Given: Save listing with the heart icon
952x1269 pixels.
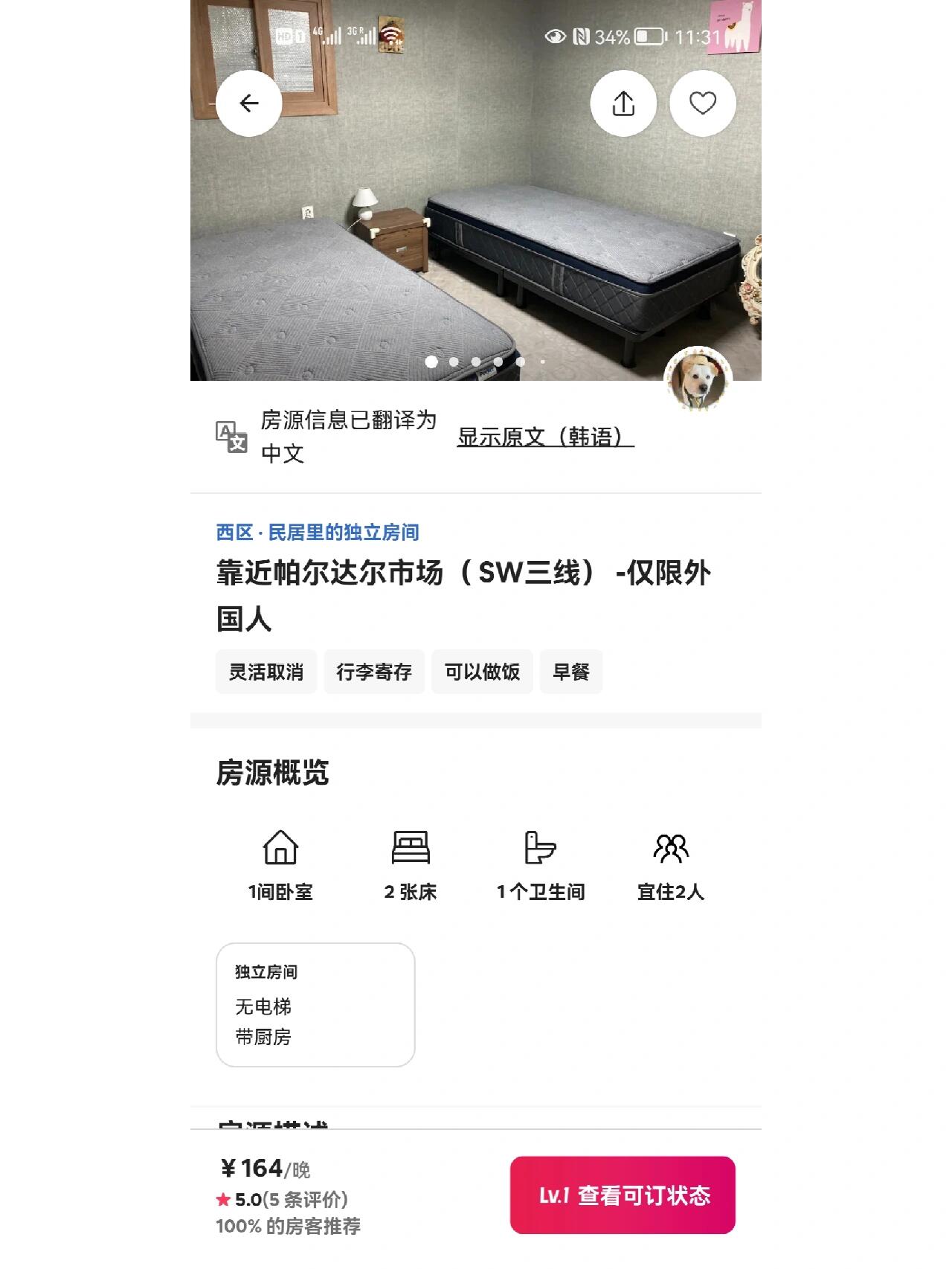Looking at the screenshot, I should click(x=702, y=103).
